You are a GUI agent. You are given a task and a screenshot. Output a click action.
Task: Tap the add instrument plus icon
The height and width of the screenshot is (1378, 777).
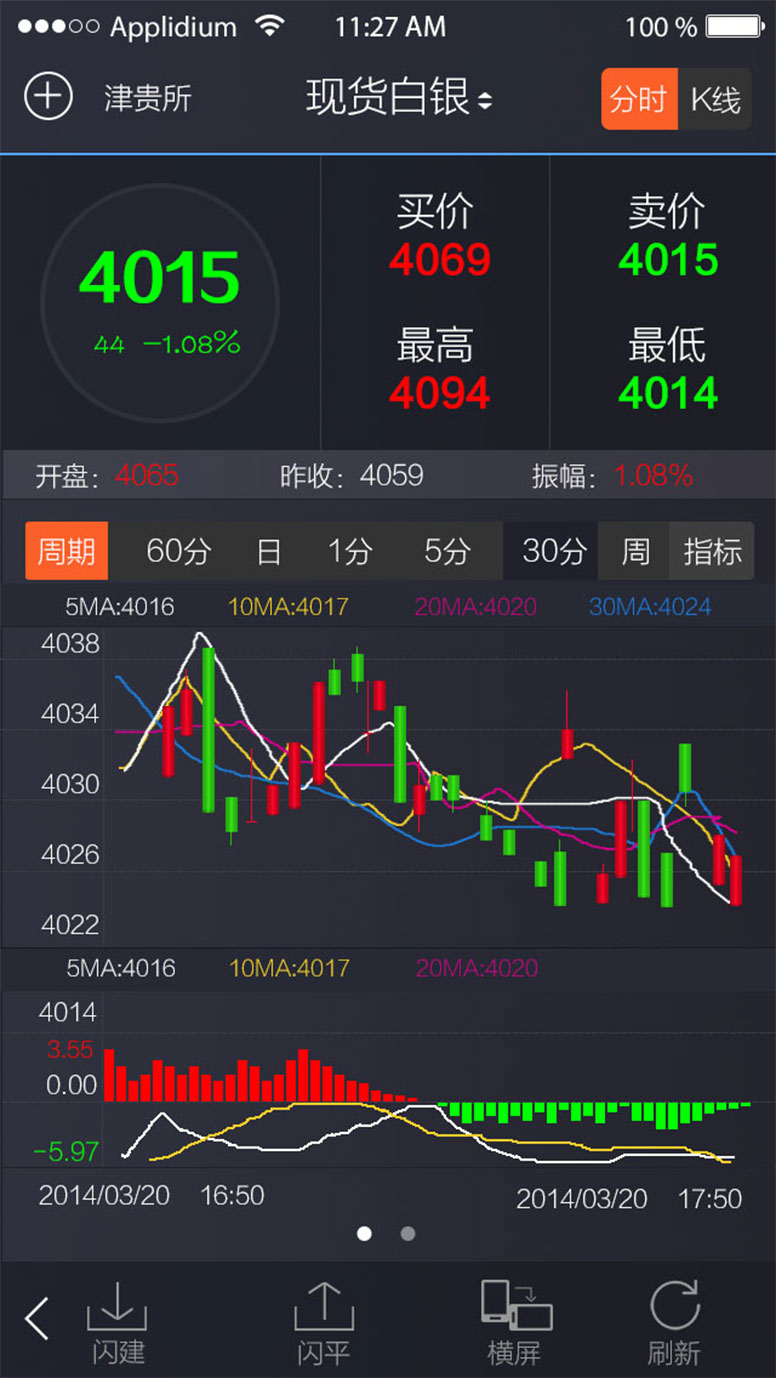(47, 97)
